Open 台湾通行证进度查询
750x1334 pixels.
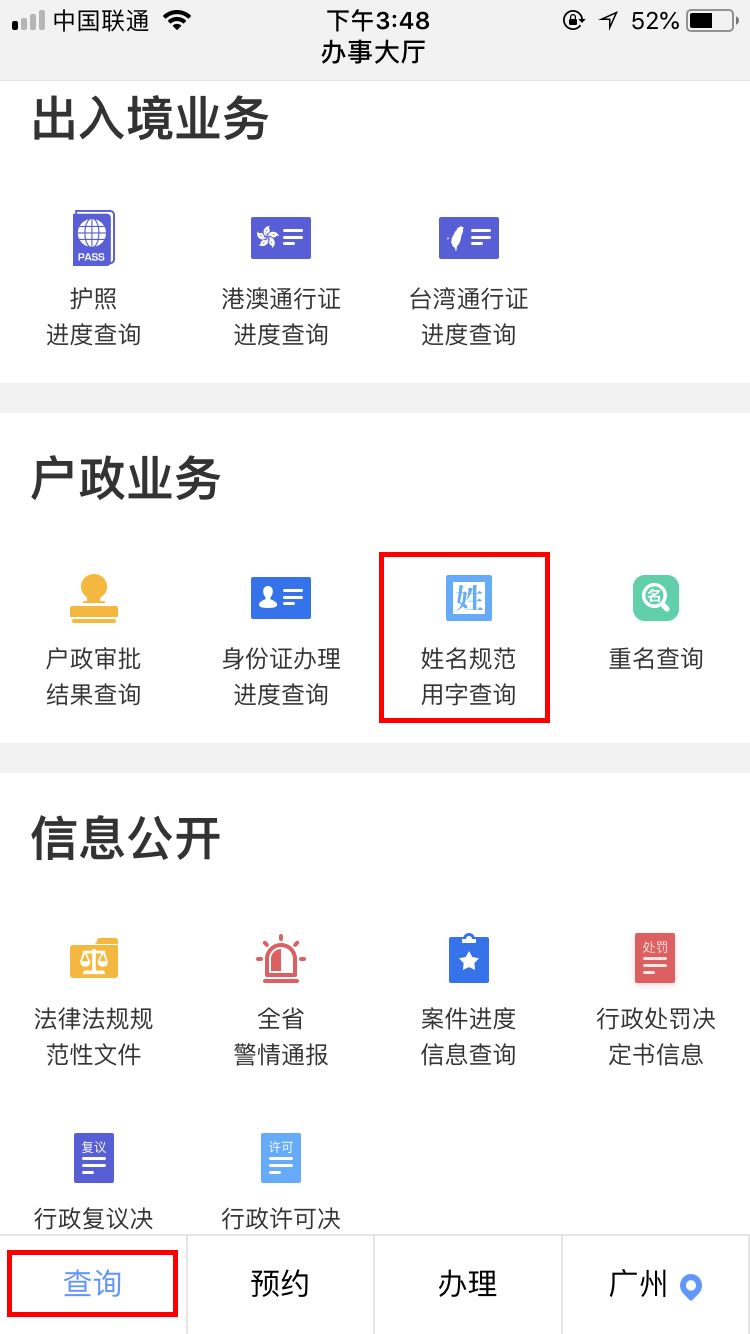[468, 279]
